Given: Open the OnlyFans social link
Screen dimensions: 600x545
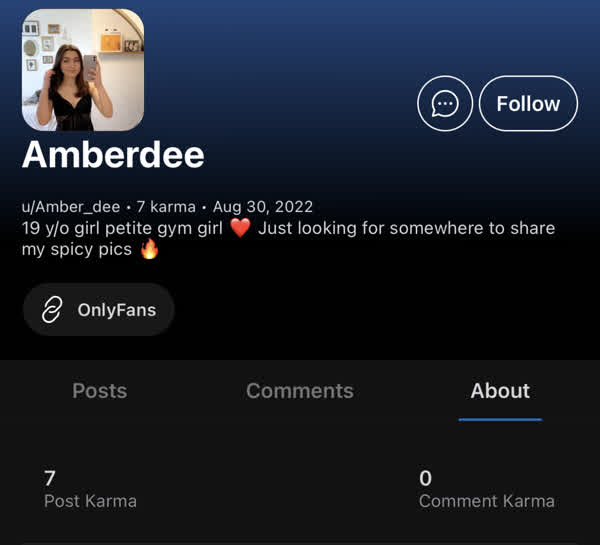Looking at the screenshot, I should pyautogui.click(x=99, y=310).
